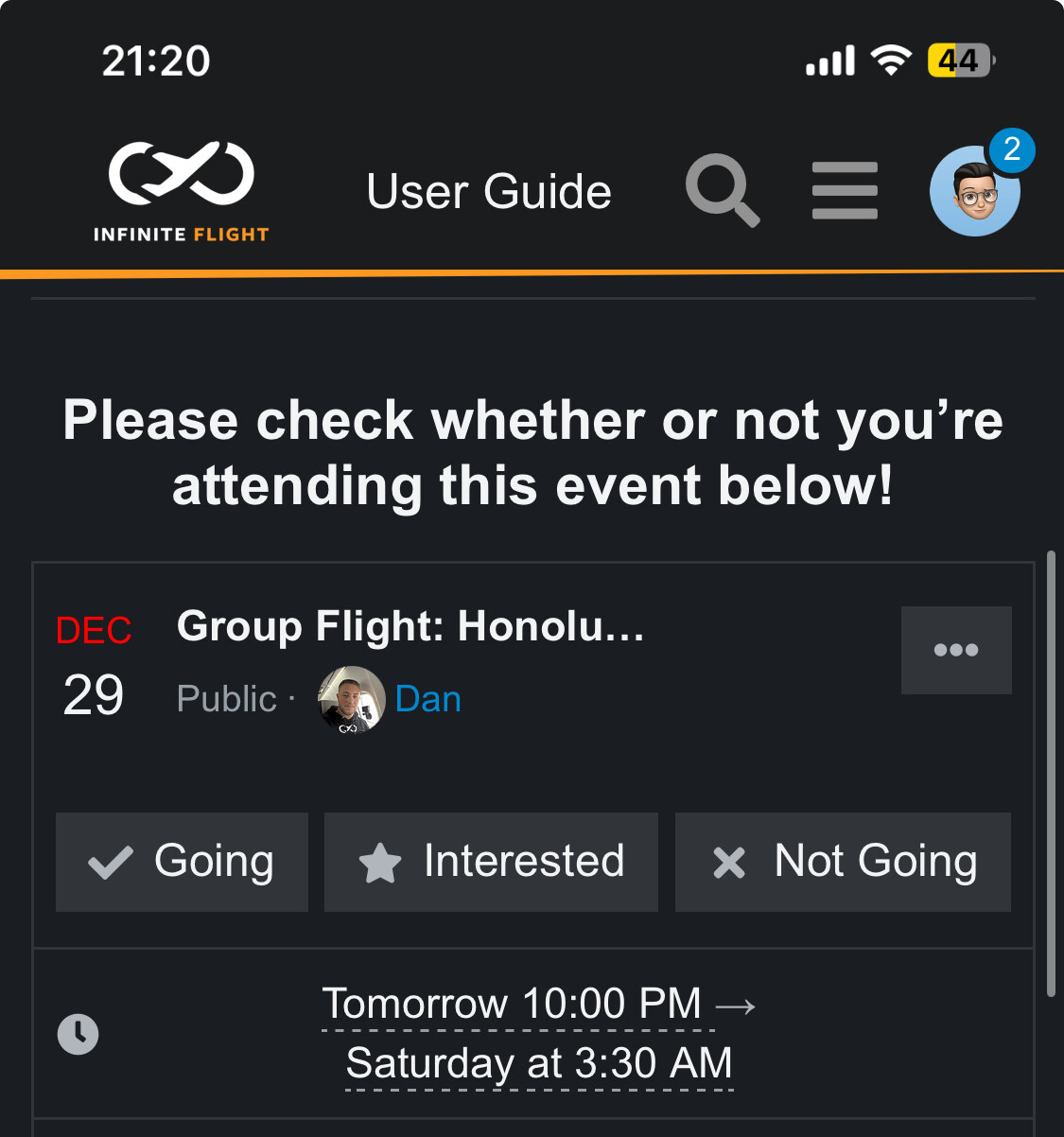
Task: Mark yourself as Going
Action: click(x=182, y=862)
